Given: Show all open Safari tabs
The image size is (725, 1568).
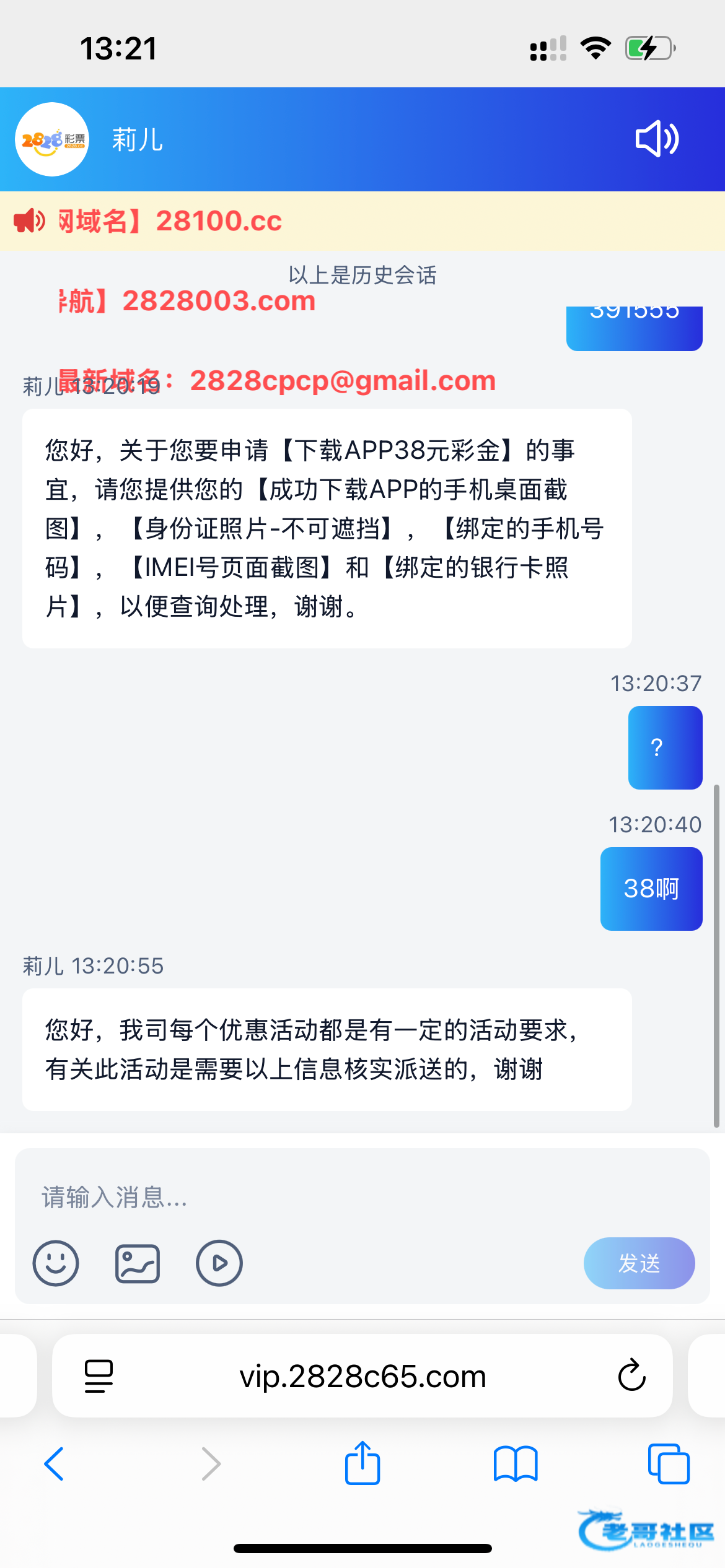Looking at the screenshot, I should pyautogui.click(x=669, y=1464).
